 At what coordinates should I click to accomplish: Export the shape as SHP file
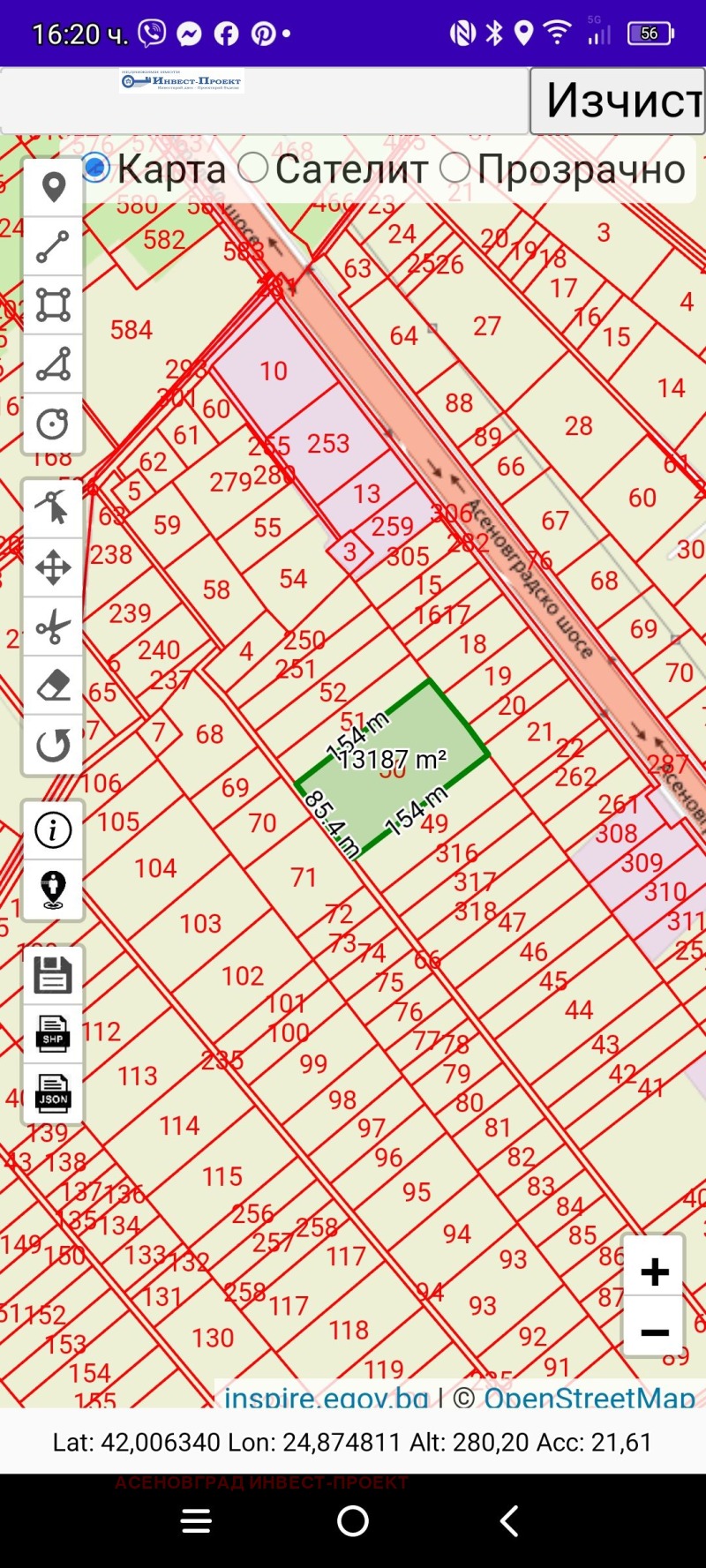tap(54, 1034)
